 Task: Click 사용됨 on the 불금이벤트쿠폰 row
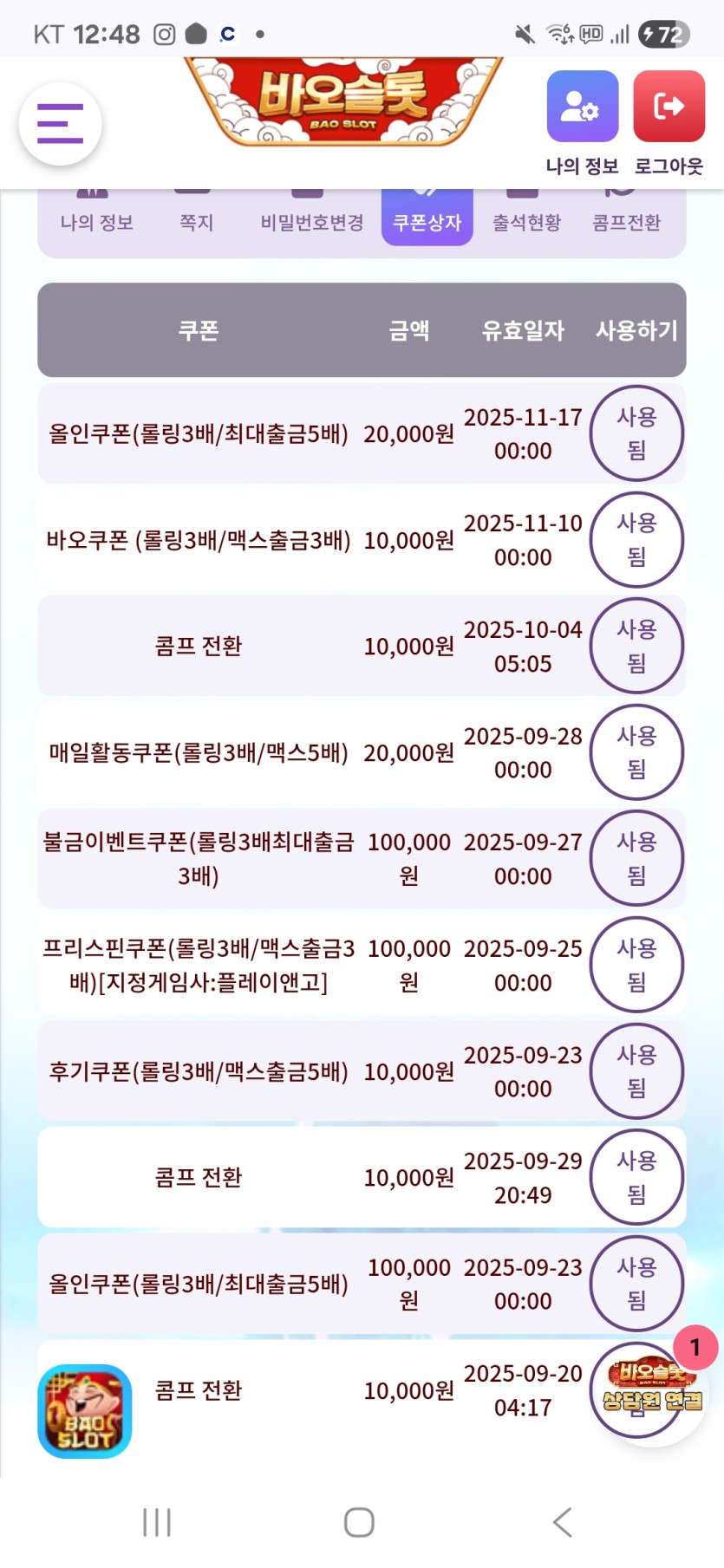636,858
